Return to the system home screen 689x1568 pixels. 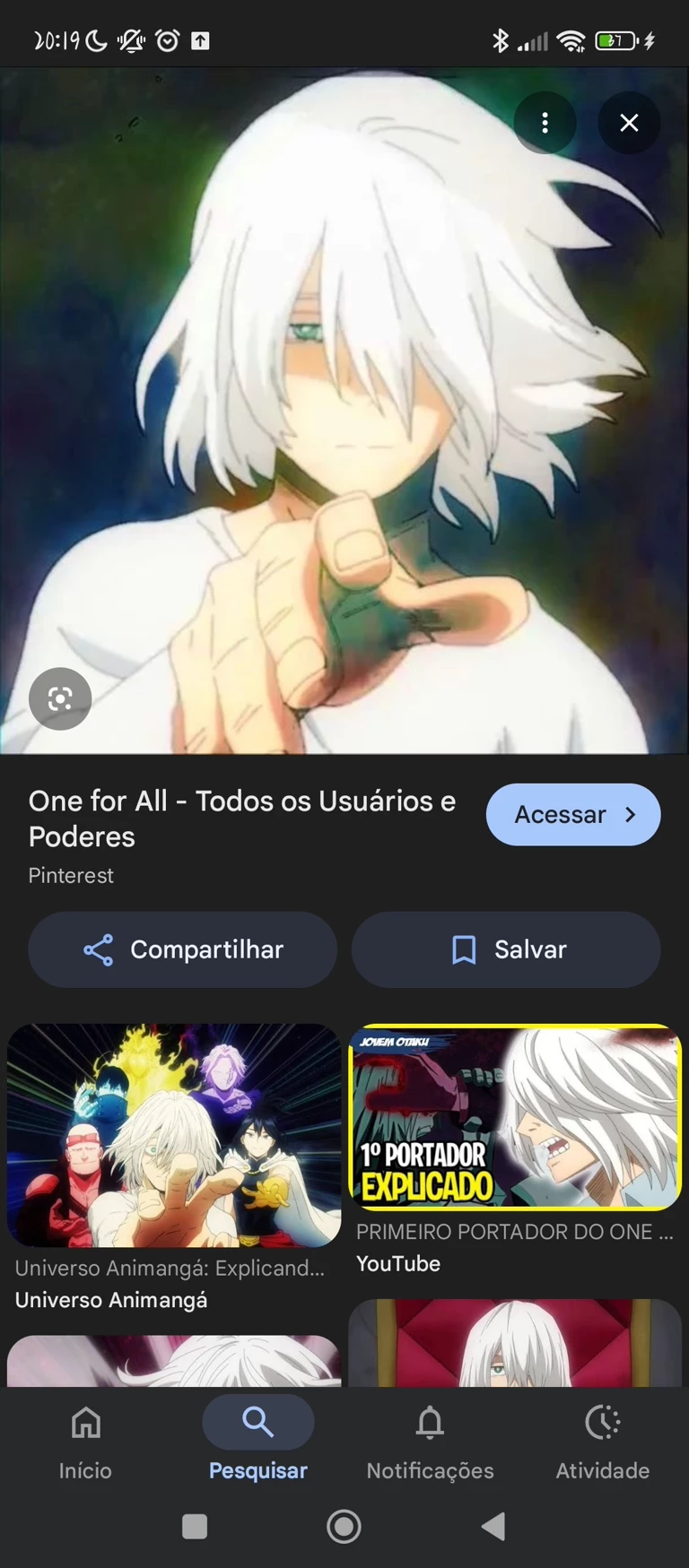click(x=344, y=1526)
